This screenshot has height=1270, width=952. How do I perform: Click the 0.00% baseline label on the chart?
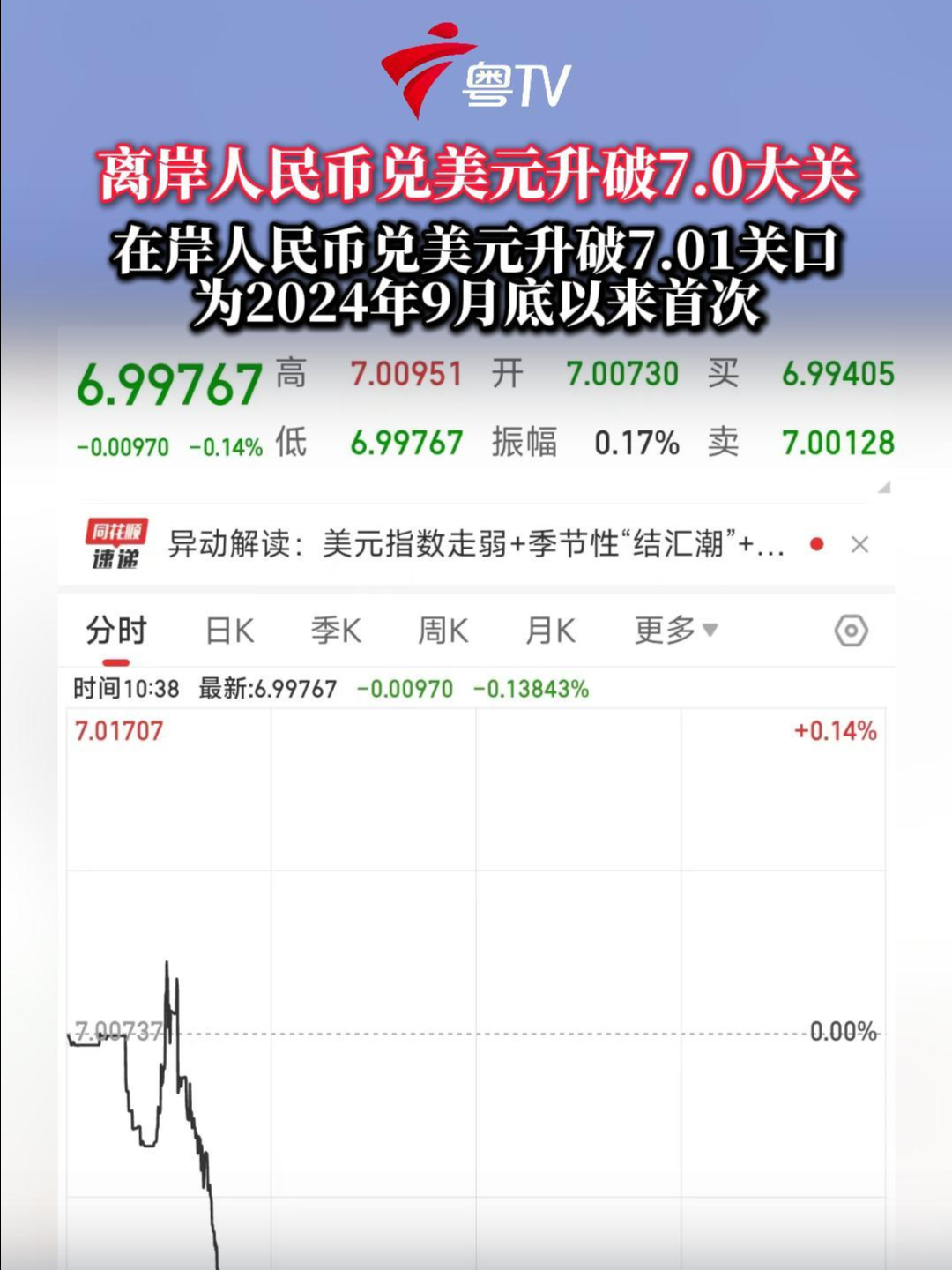point(844,1028)
